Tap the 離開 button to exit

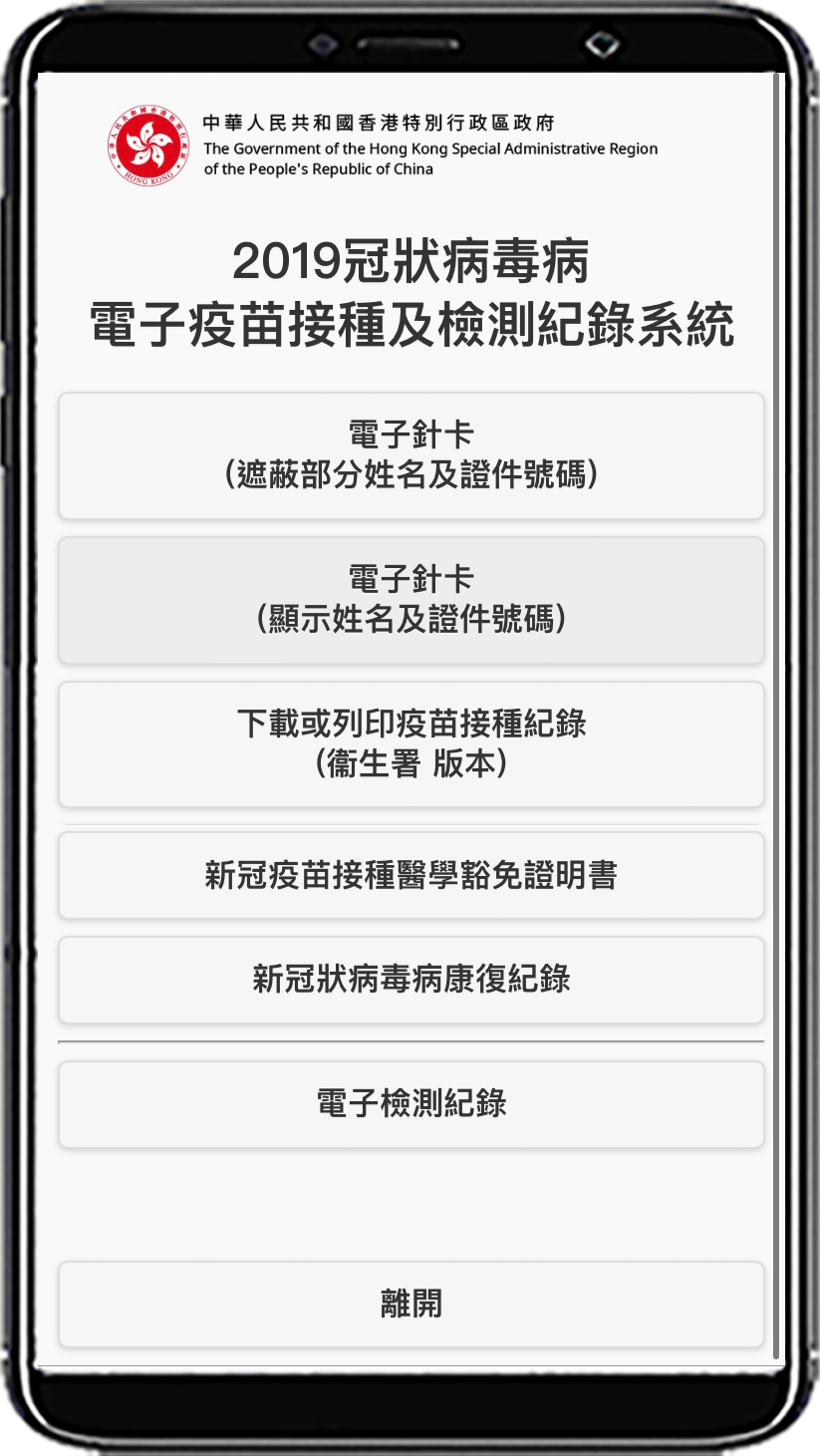pyautogui.click(x=410, y=1304)
